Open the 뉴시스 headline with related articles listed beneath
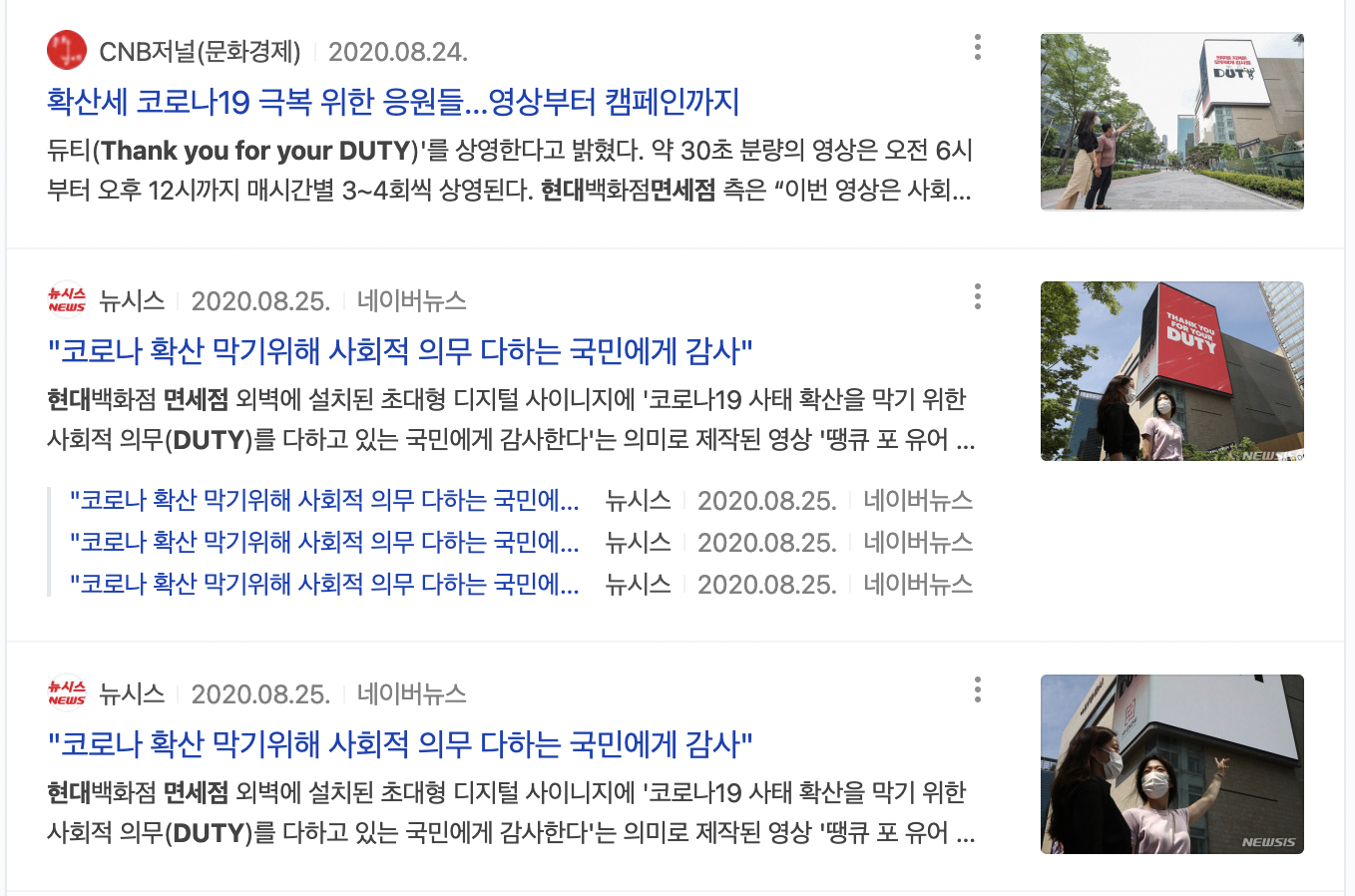 coord(399,351)
